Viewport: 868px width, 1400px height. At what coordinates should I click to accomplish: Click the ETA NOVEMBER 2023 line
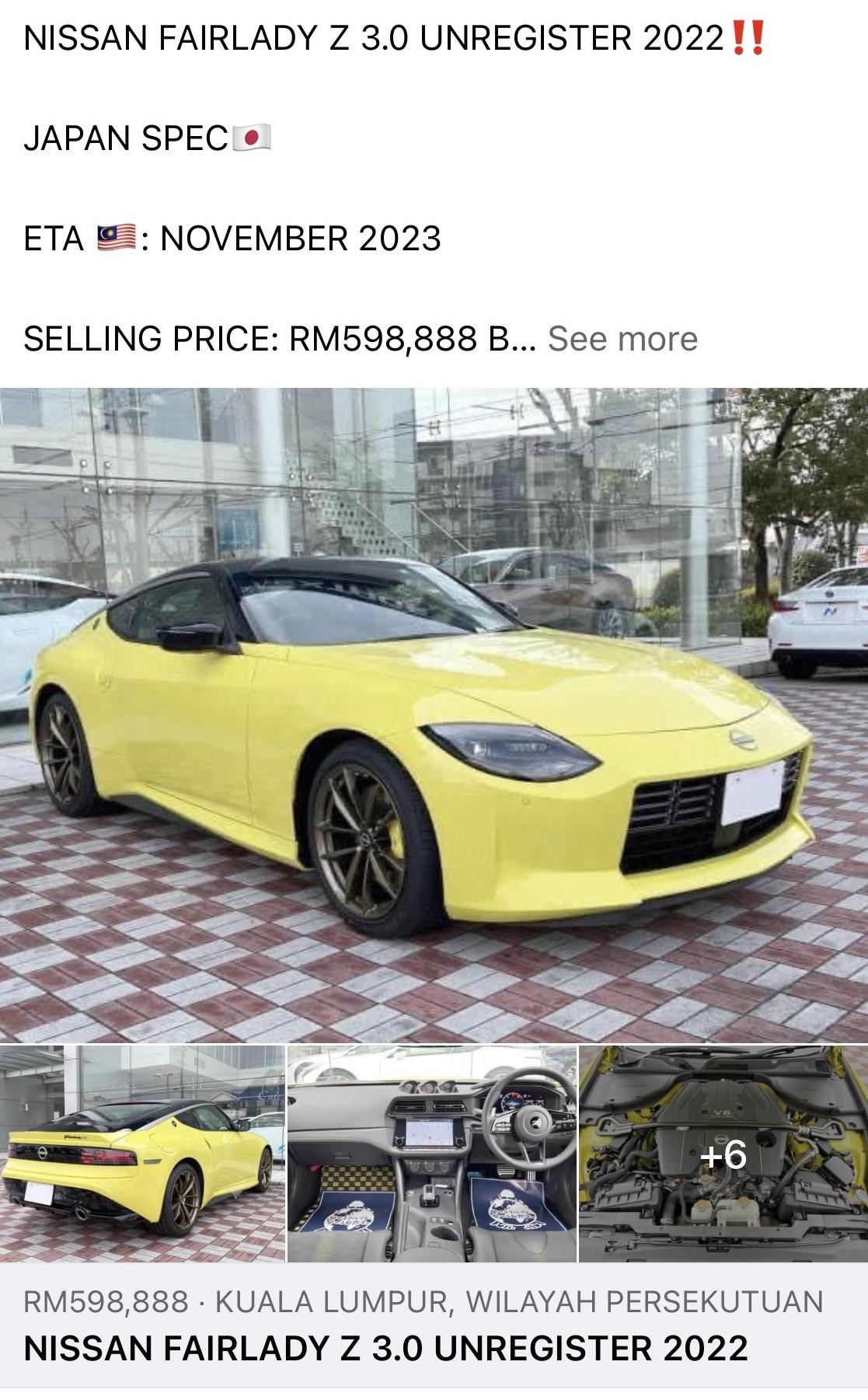coord(232,236)
